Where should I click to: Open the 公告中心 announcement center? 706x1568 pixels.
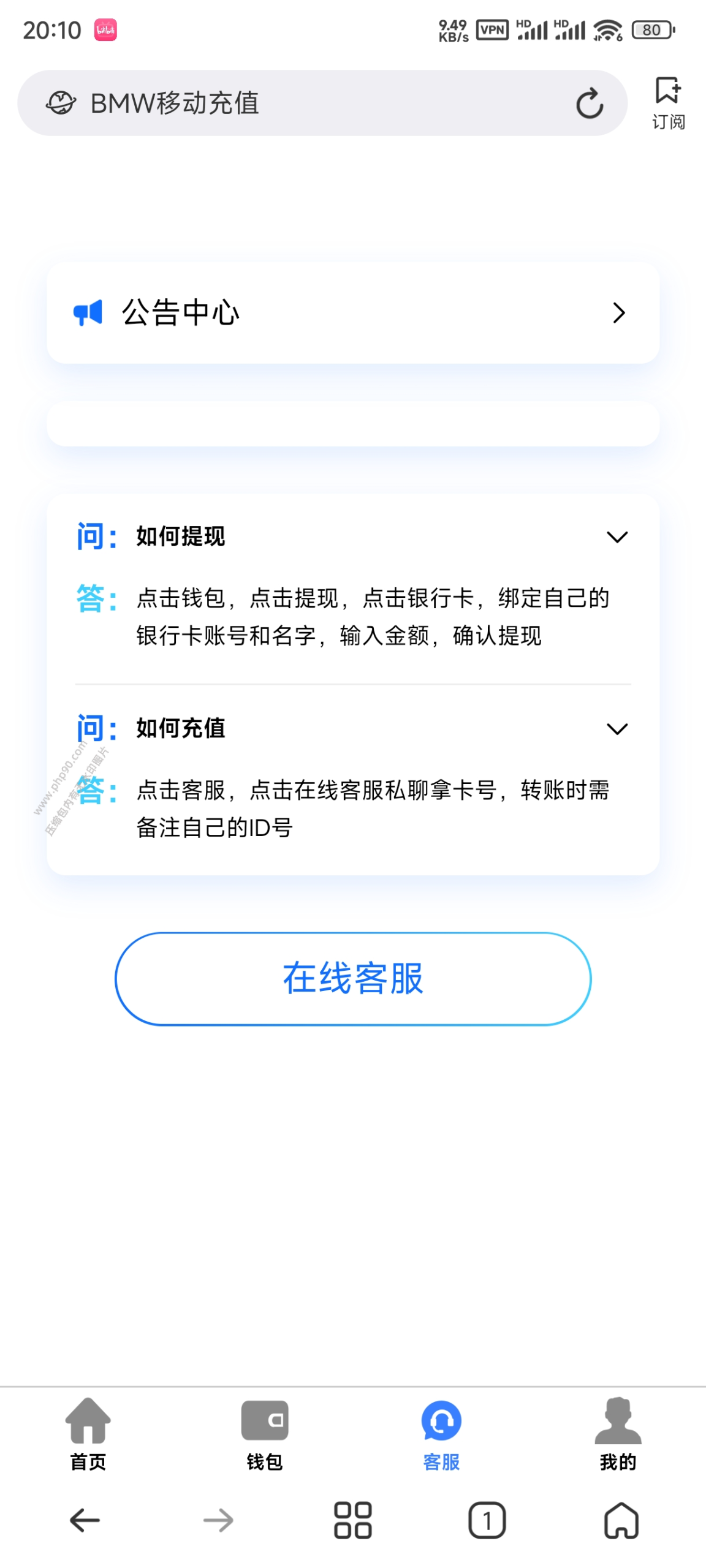[352, 312]
